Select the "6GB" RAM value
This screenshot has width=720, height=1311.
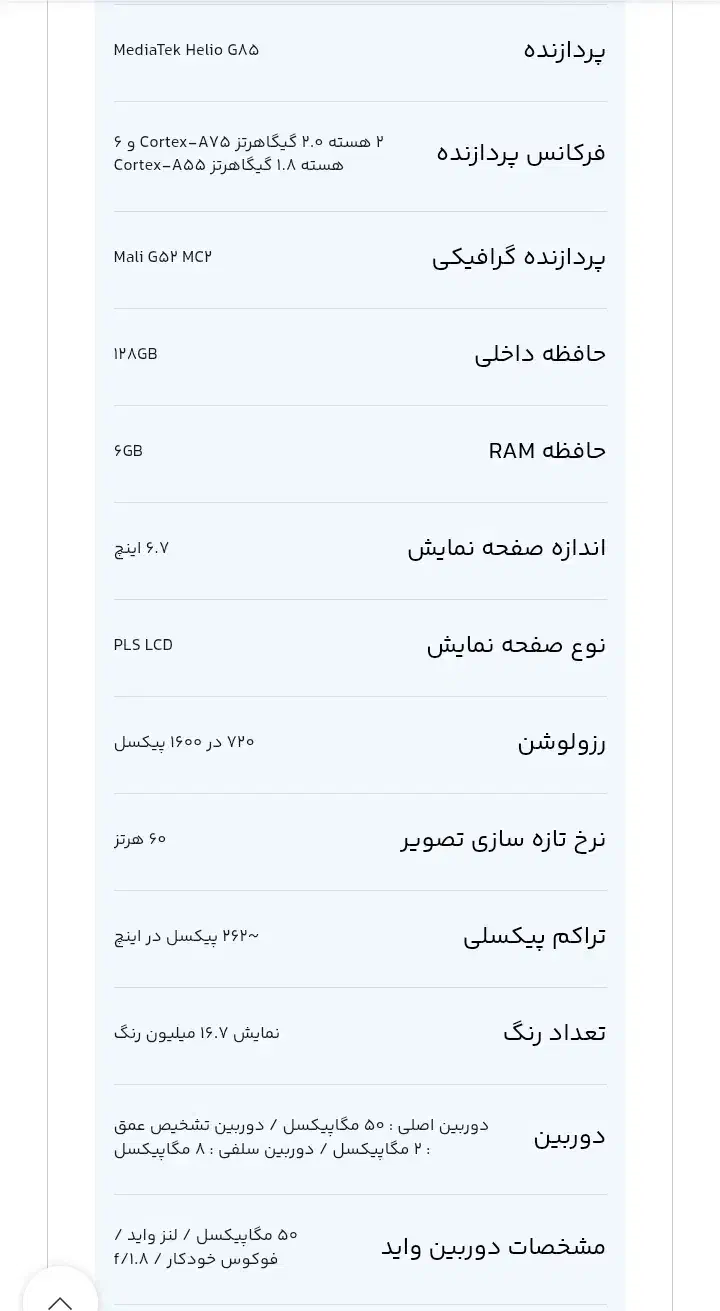[x=130, y=450]
